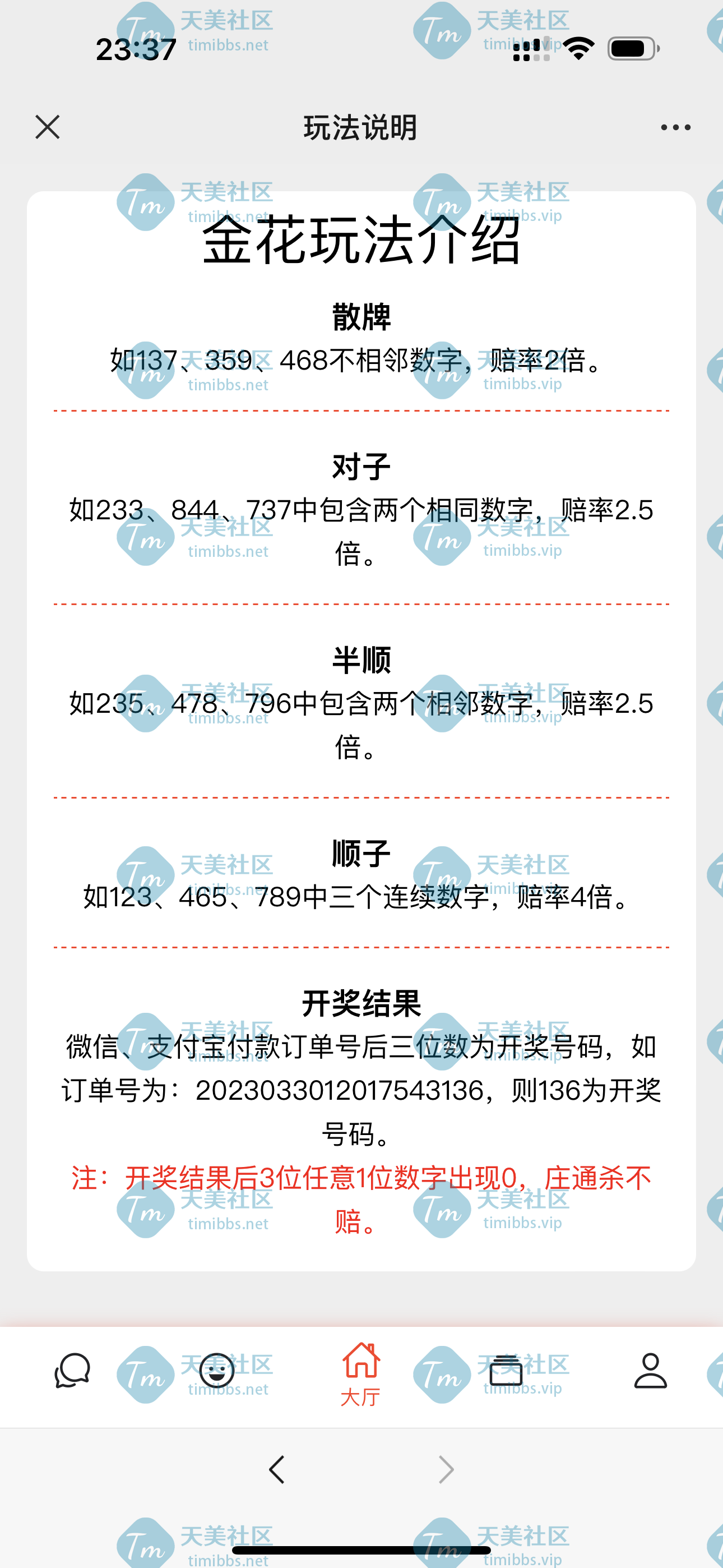The image size is (723, 1568).
Task: Go to the 大厅 home tab
Action: click(x=361, y=1375)
